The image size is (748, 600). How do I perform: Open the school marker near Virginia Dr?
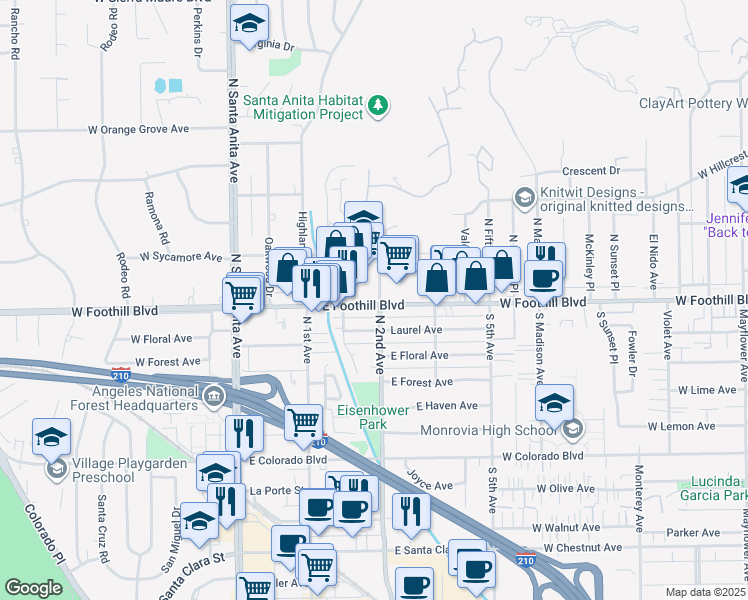point(249,26)
